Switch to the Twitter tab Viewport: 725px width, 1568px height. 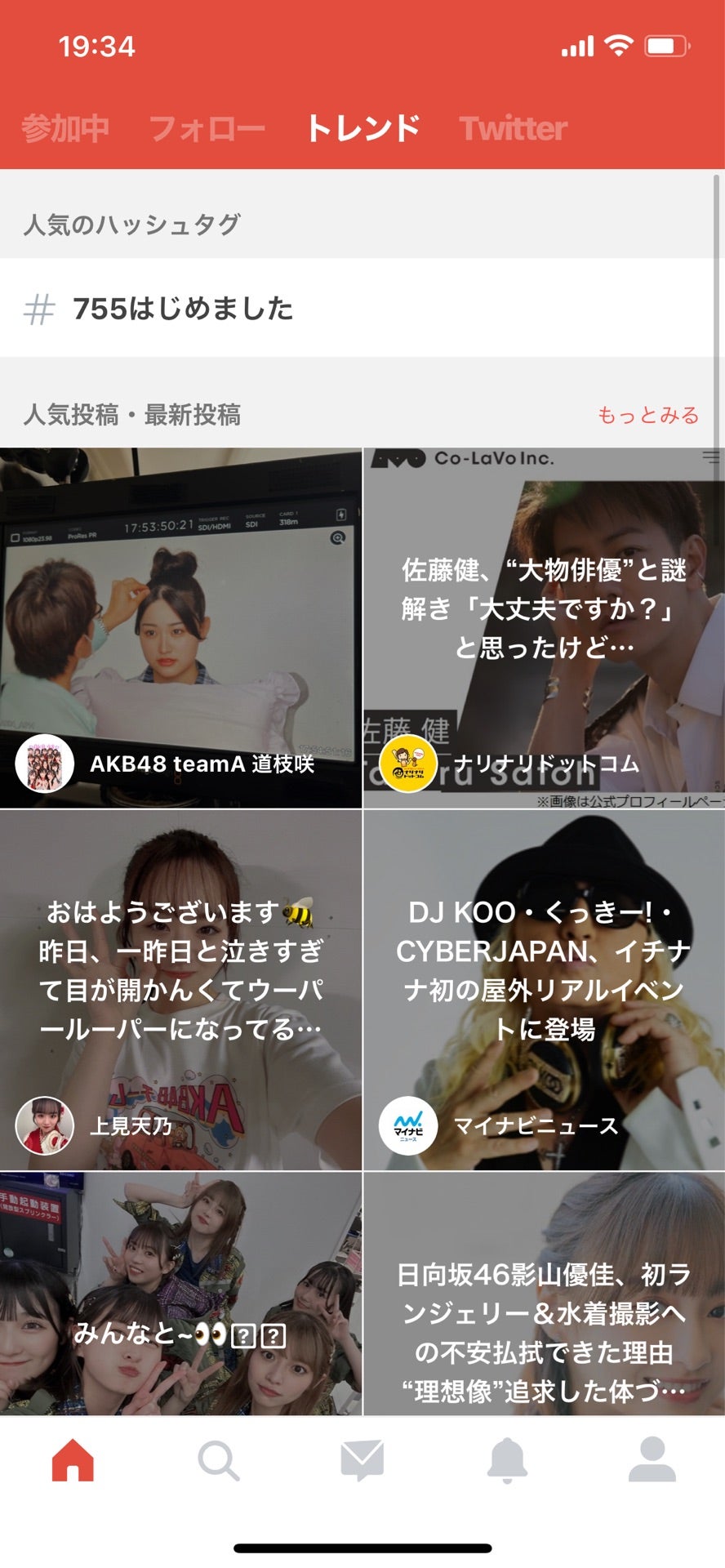(513, 128)
